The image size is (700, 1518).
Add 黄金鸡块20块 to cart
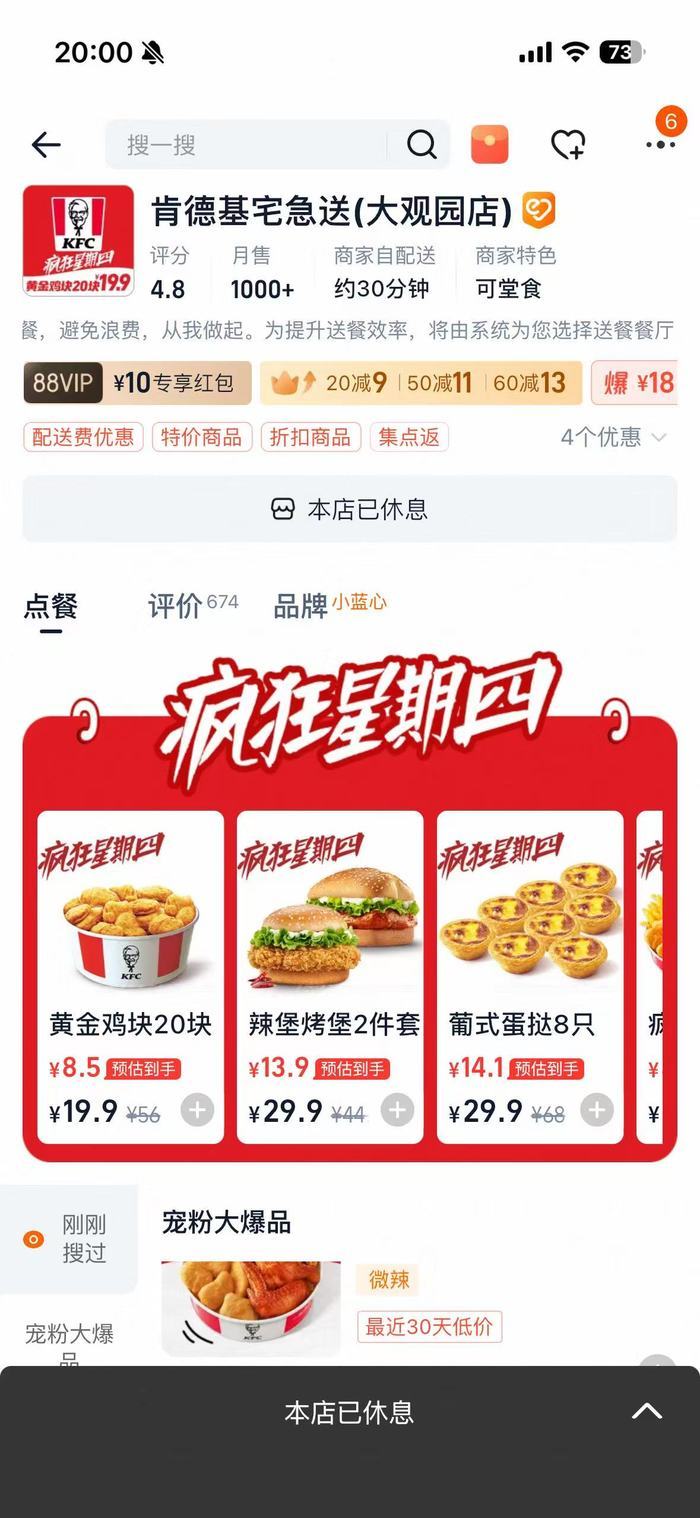[x=197, y=1110]
